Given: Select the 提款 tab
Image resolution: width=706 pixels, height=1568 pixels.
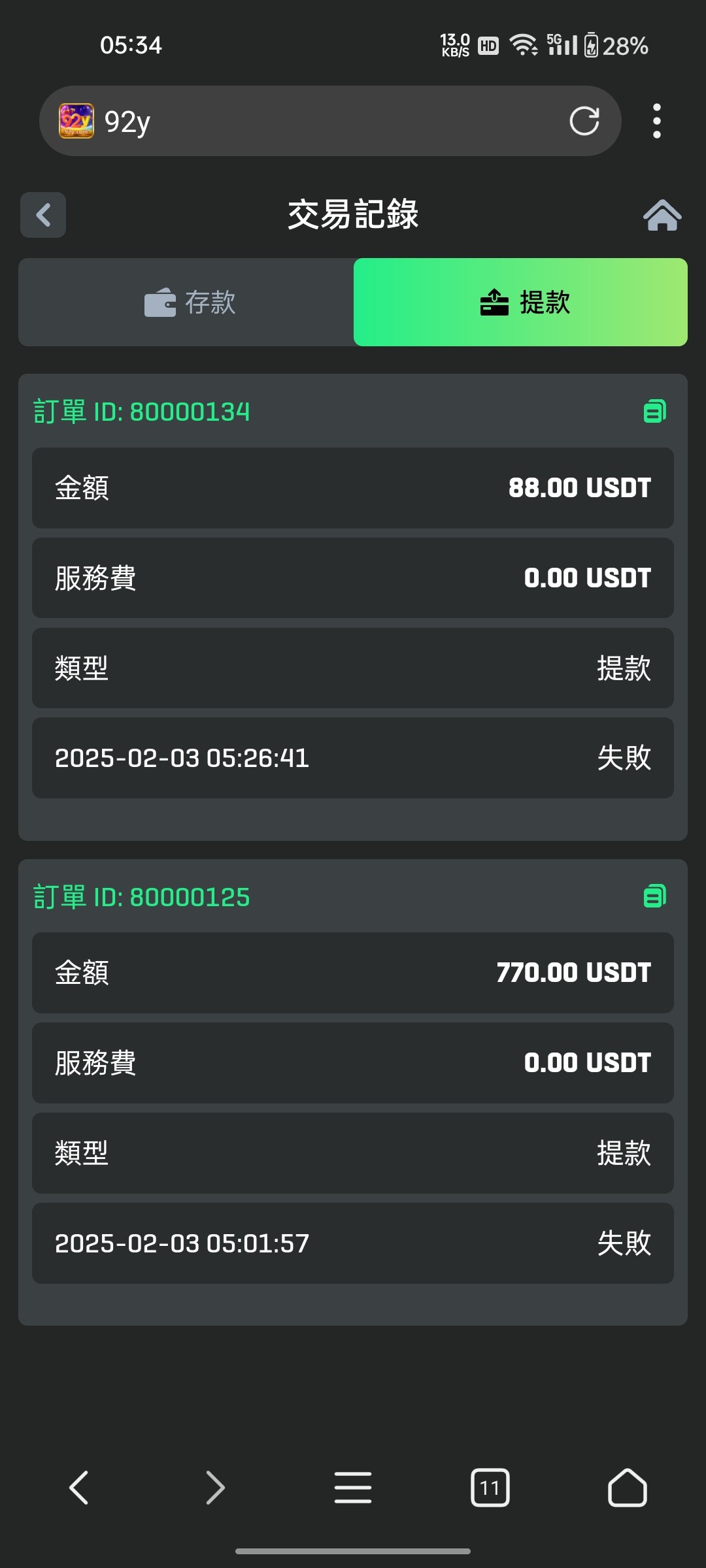Looking at the screenshot, I should tap(520, 302).
